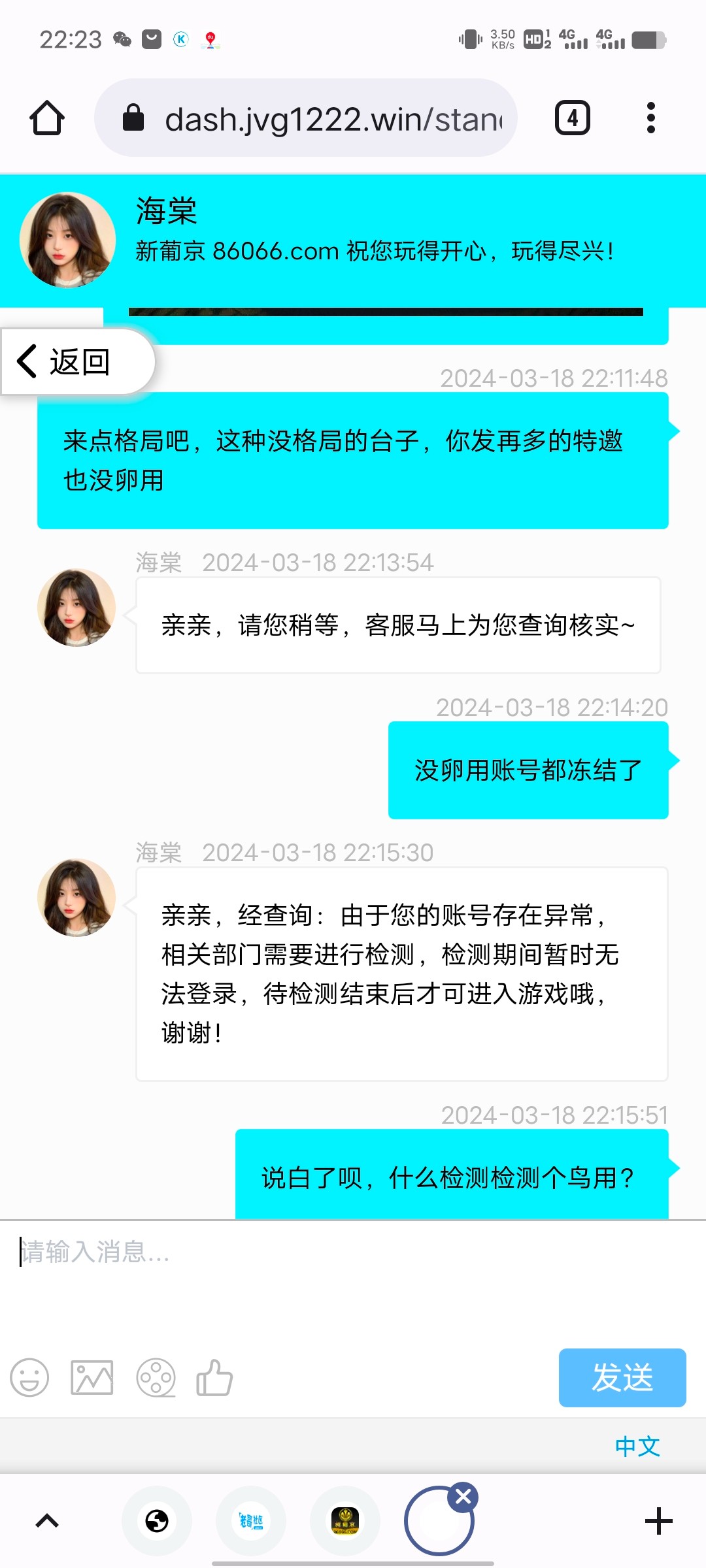
Task: Tap the thumbs-up rating icon
Action: tap(214, 1377)
